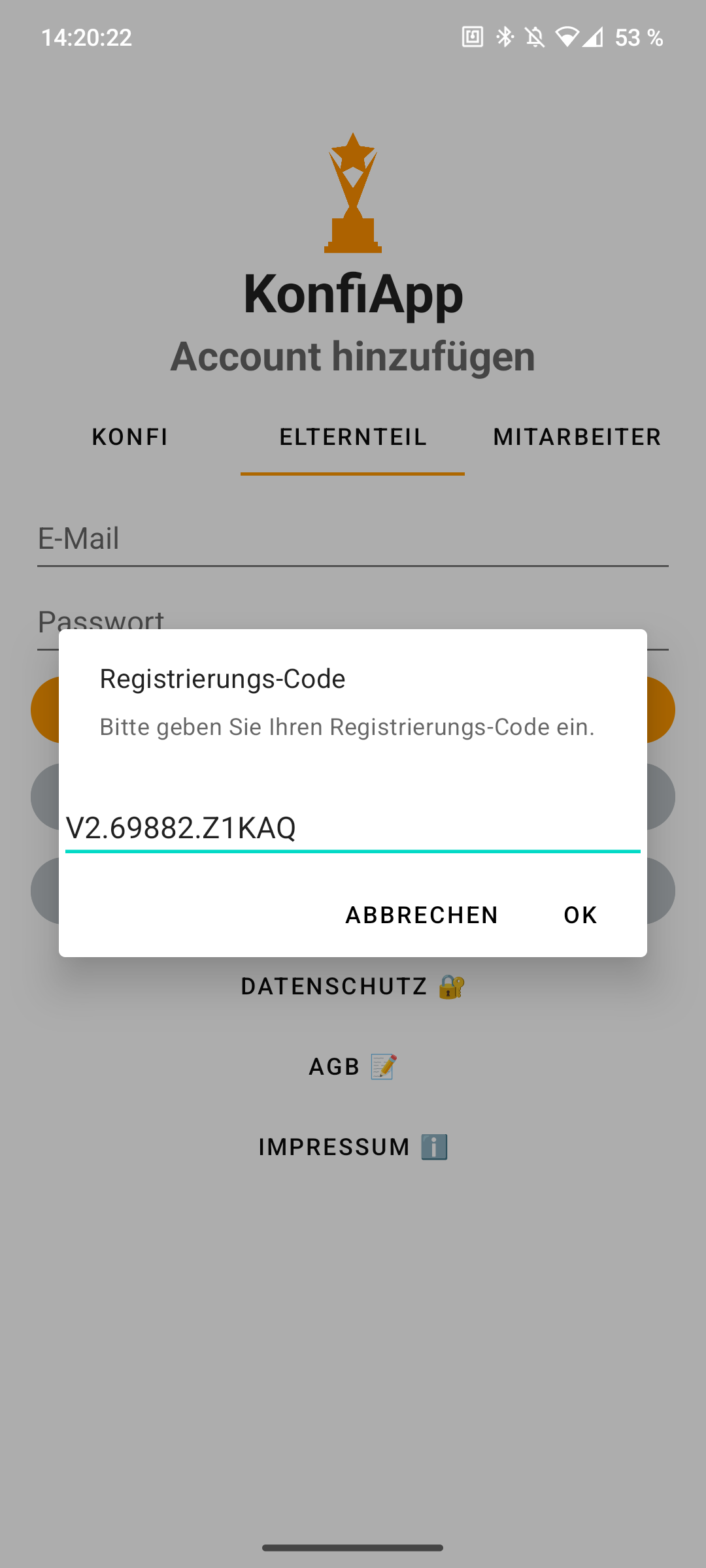Tap the registration code text field

pyautogui.click(x=353, y=828)
